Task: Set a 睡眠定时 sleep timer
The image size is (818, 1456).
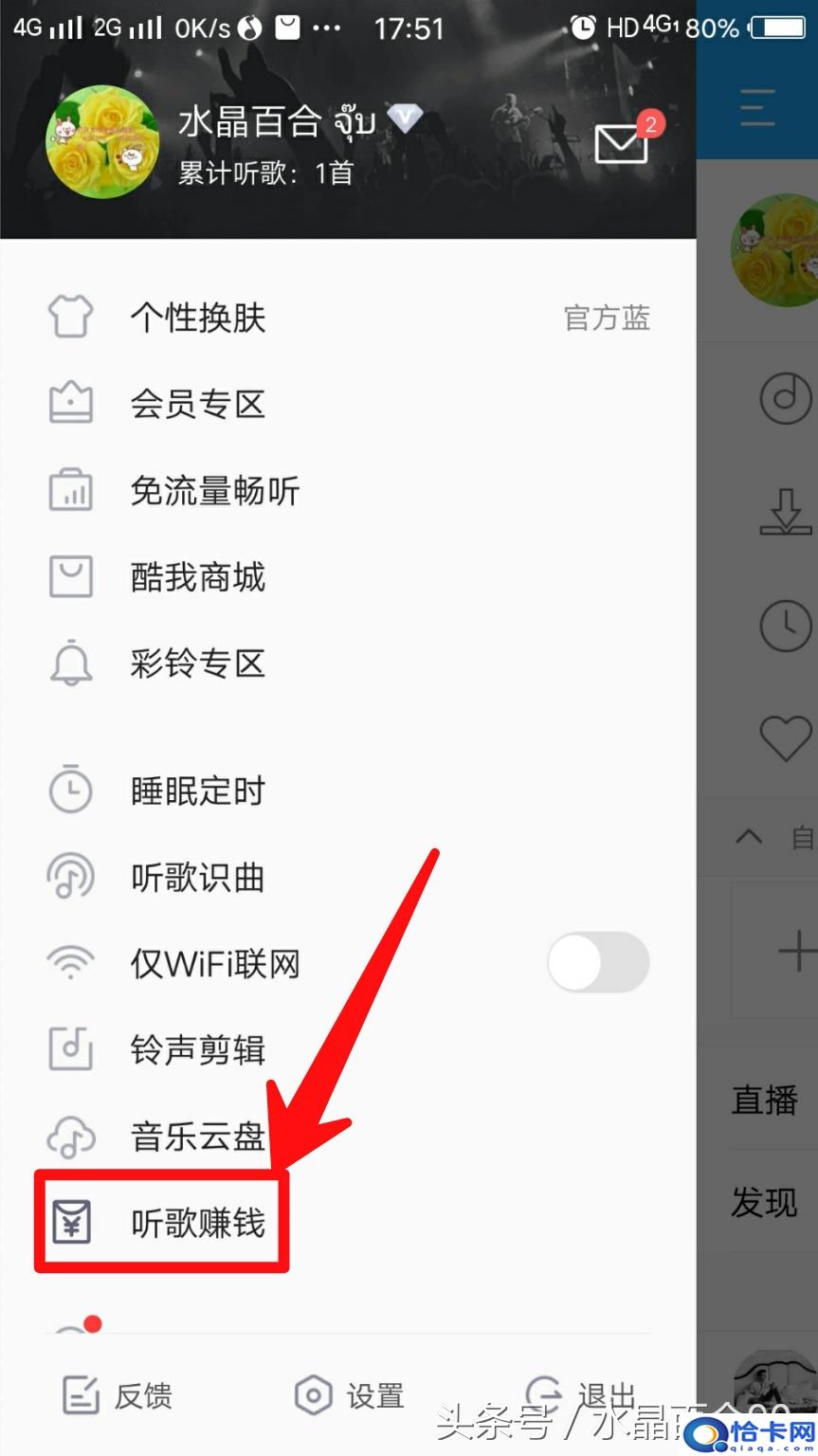Action: click(197, 791)
